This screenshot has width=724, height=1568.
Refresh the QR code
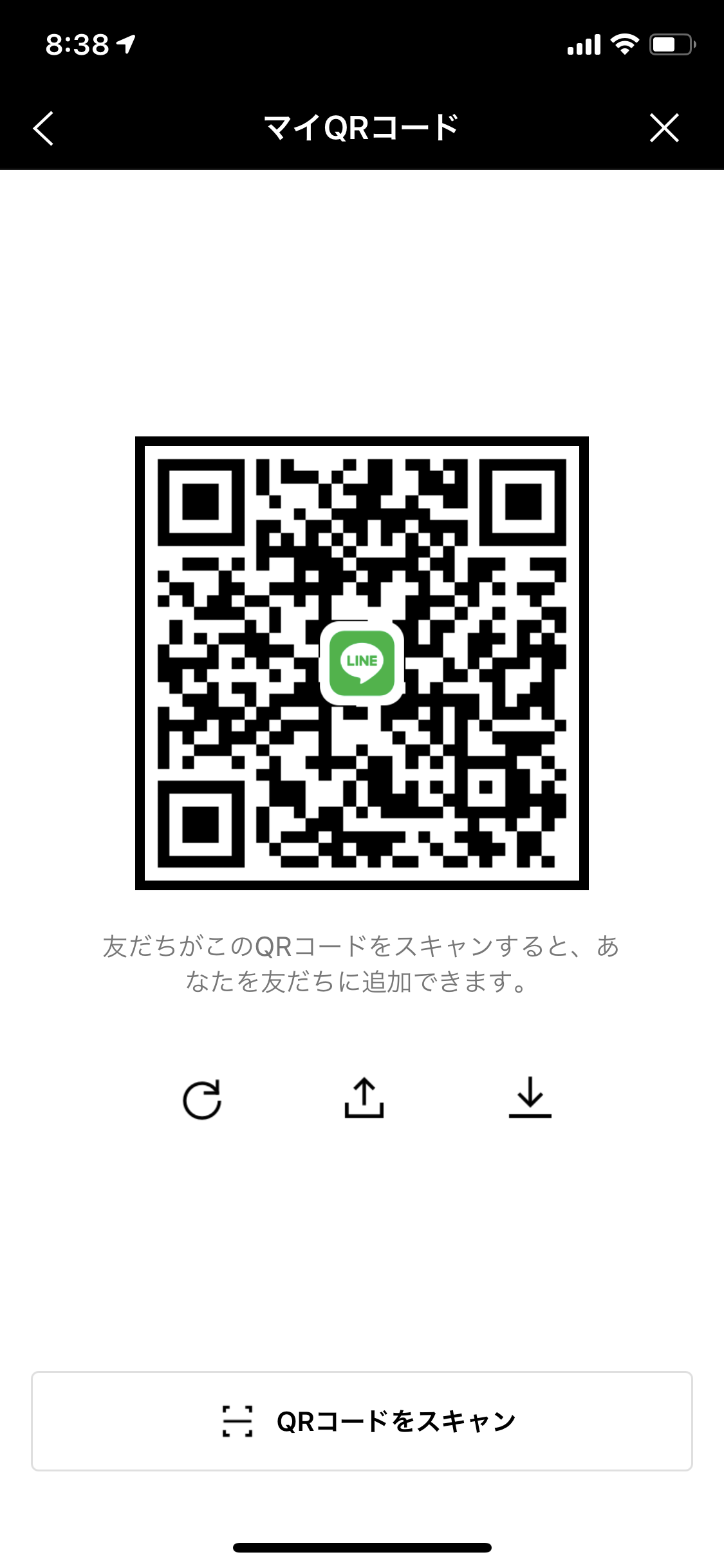pos(202,1099)
